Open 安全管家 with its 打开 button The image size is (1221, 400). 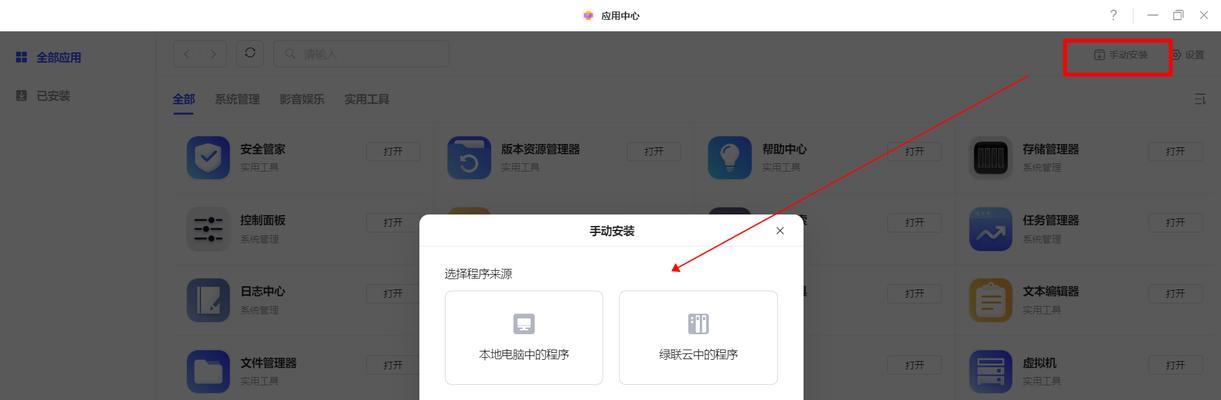[393, 152]
